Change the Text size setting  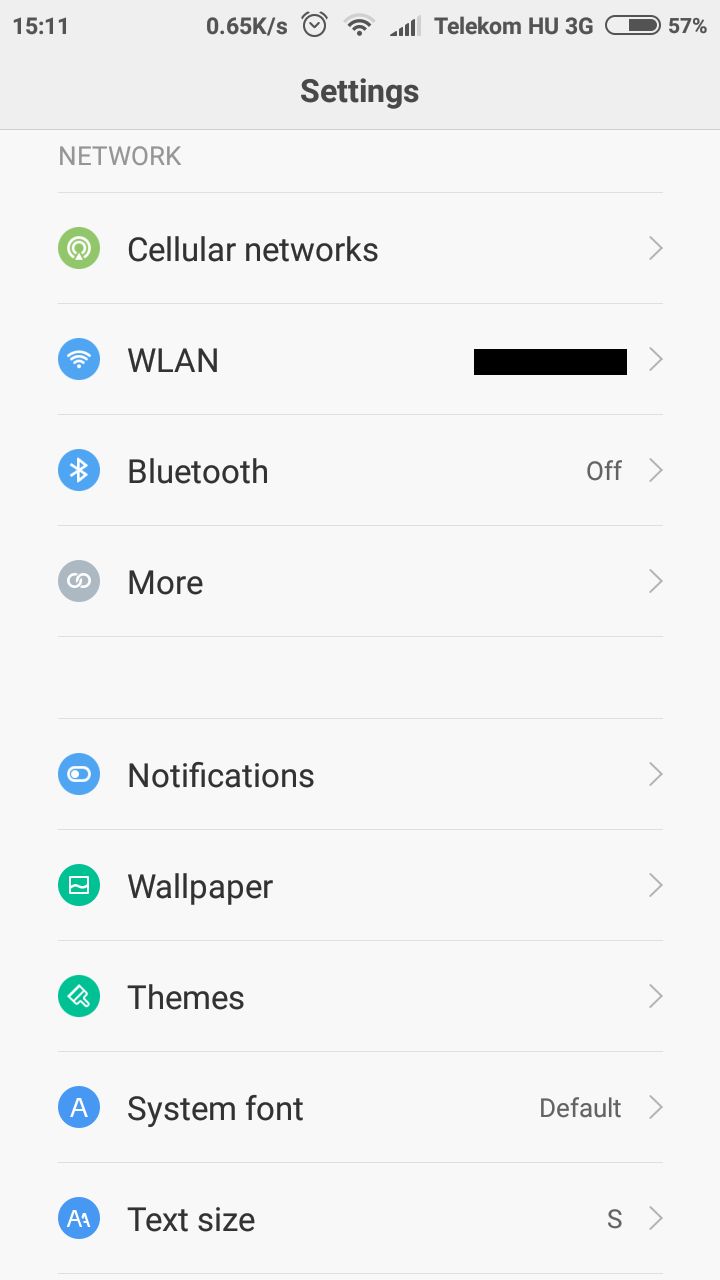[360, 1219]
